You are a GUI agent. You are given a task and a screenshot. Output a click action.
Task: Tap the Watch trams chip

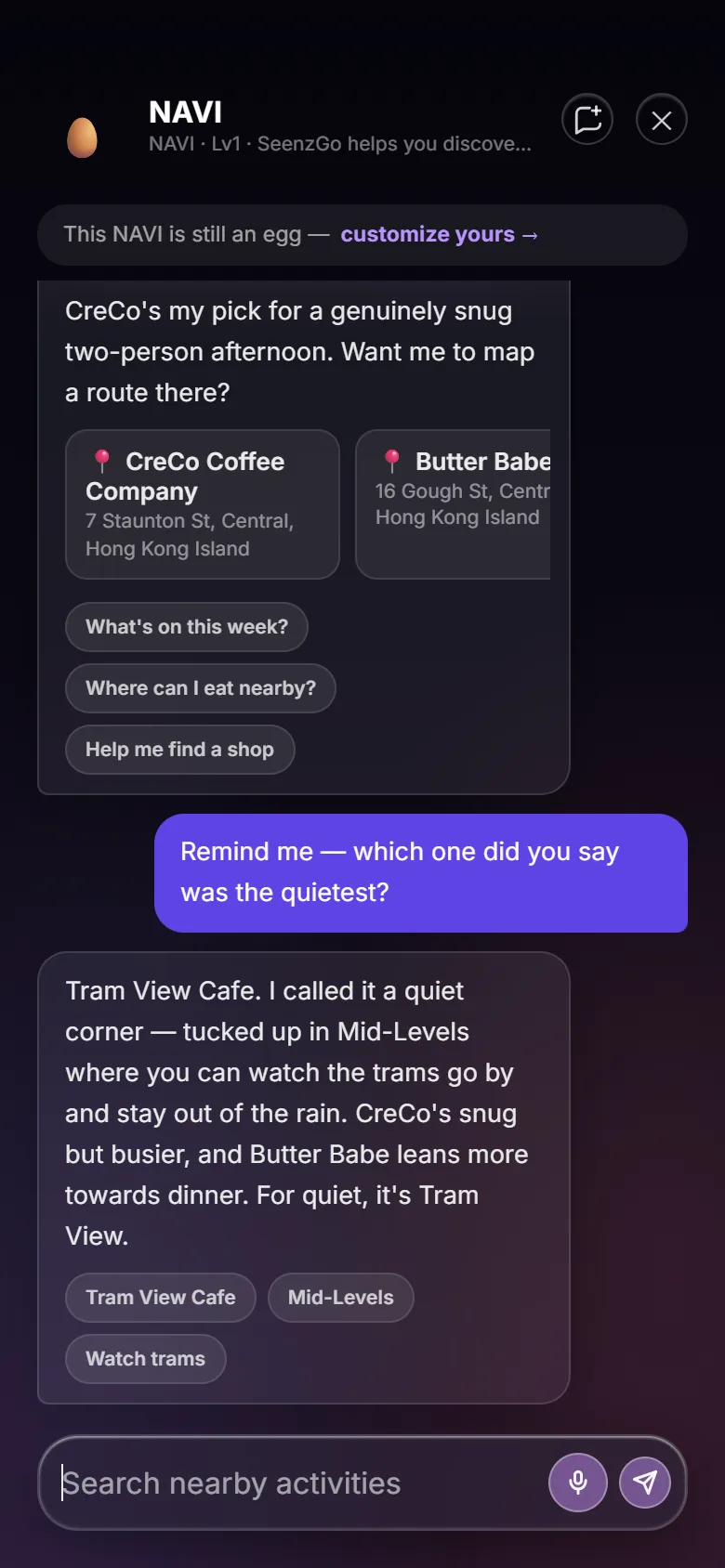[x=146, y=1359]
